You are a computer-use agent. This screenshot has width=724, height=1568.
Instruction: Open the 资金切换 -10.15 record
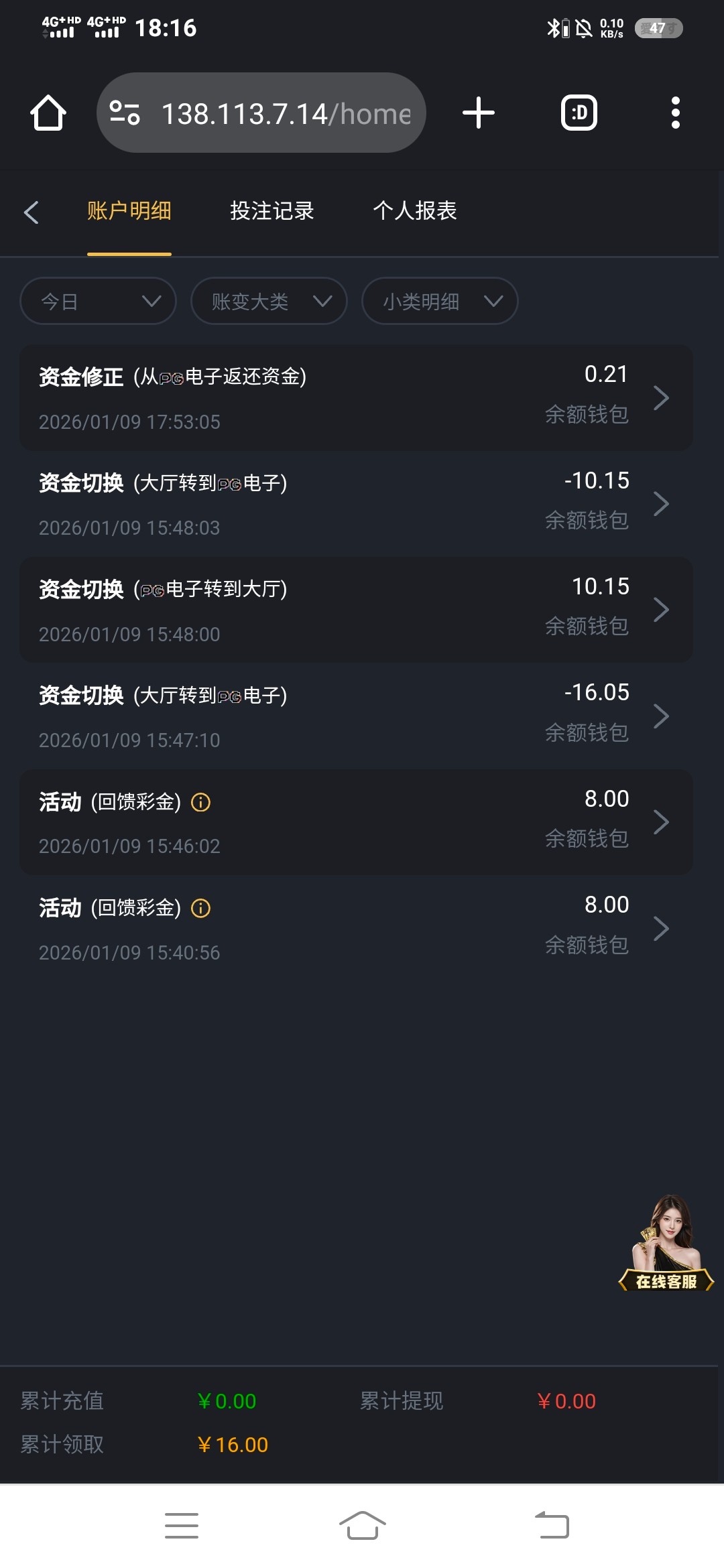click(355, 504)
